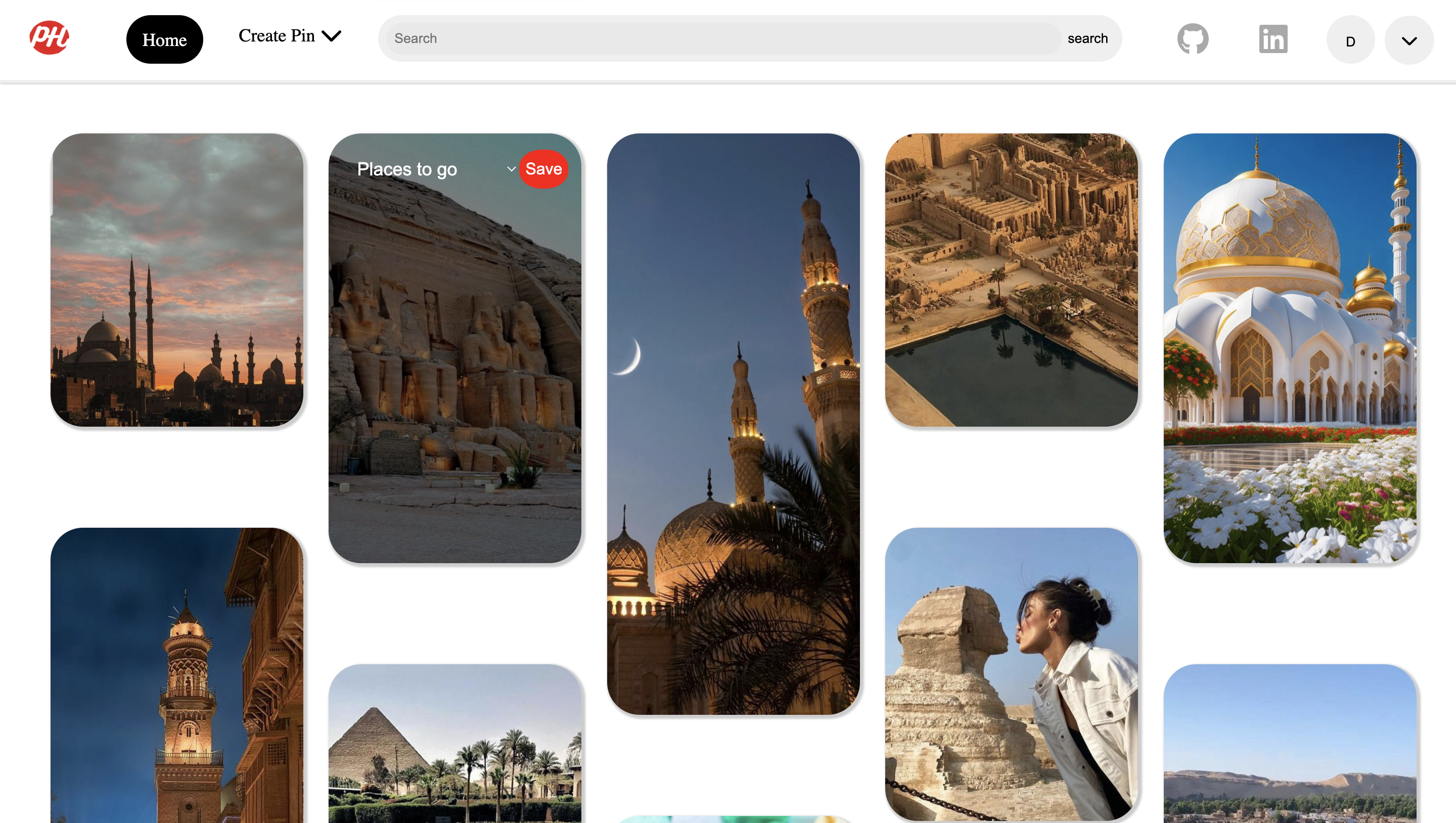The image size is (1456, 823).
Task: Open the white and gold mosque pin
Action: (x=1290, y=348)
